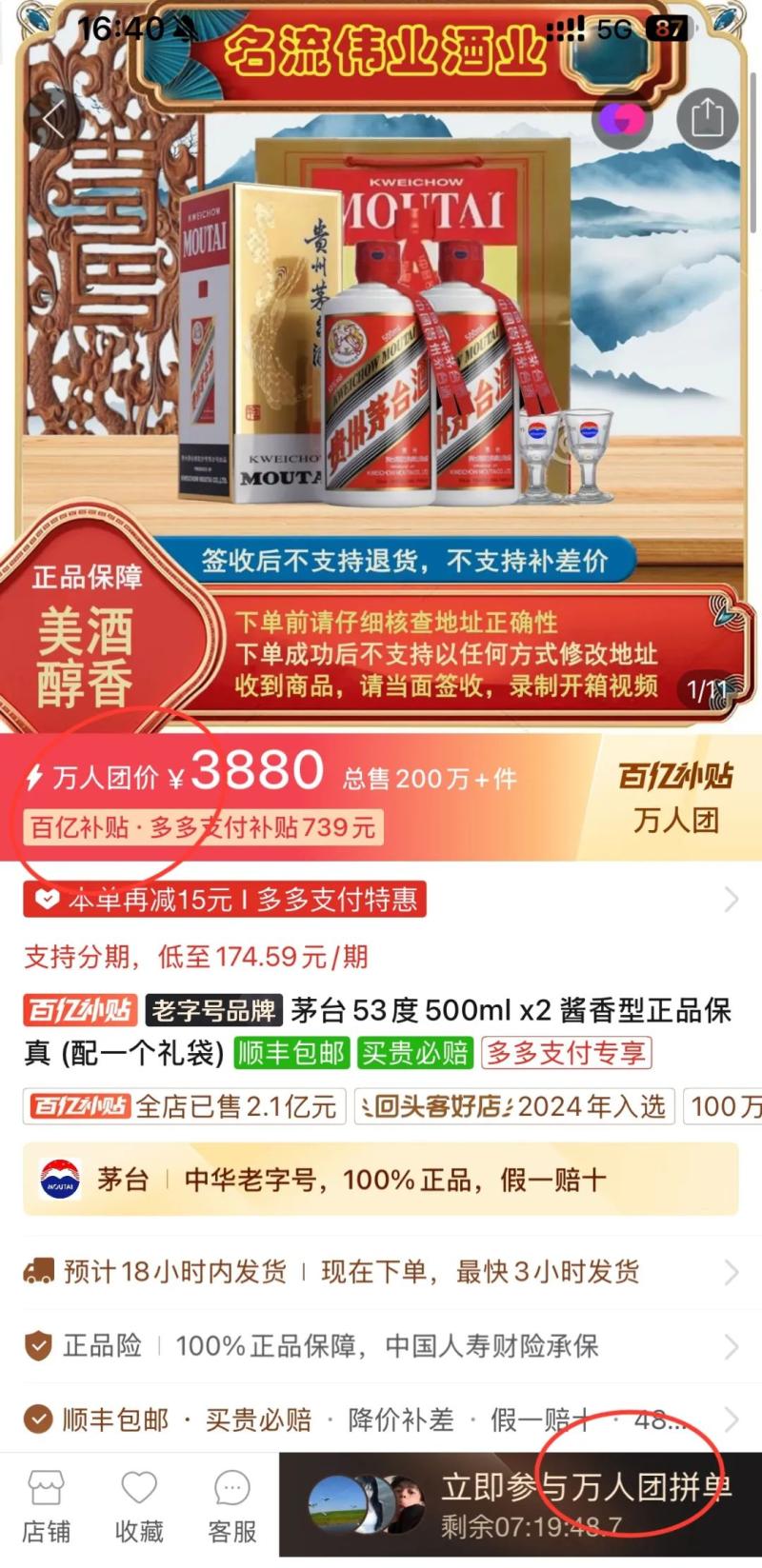Open the 店铺 store page

pos(46,1507)
